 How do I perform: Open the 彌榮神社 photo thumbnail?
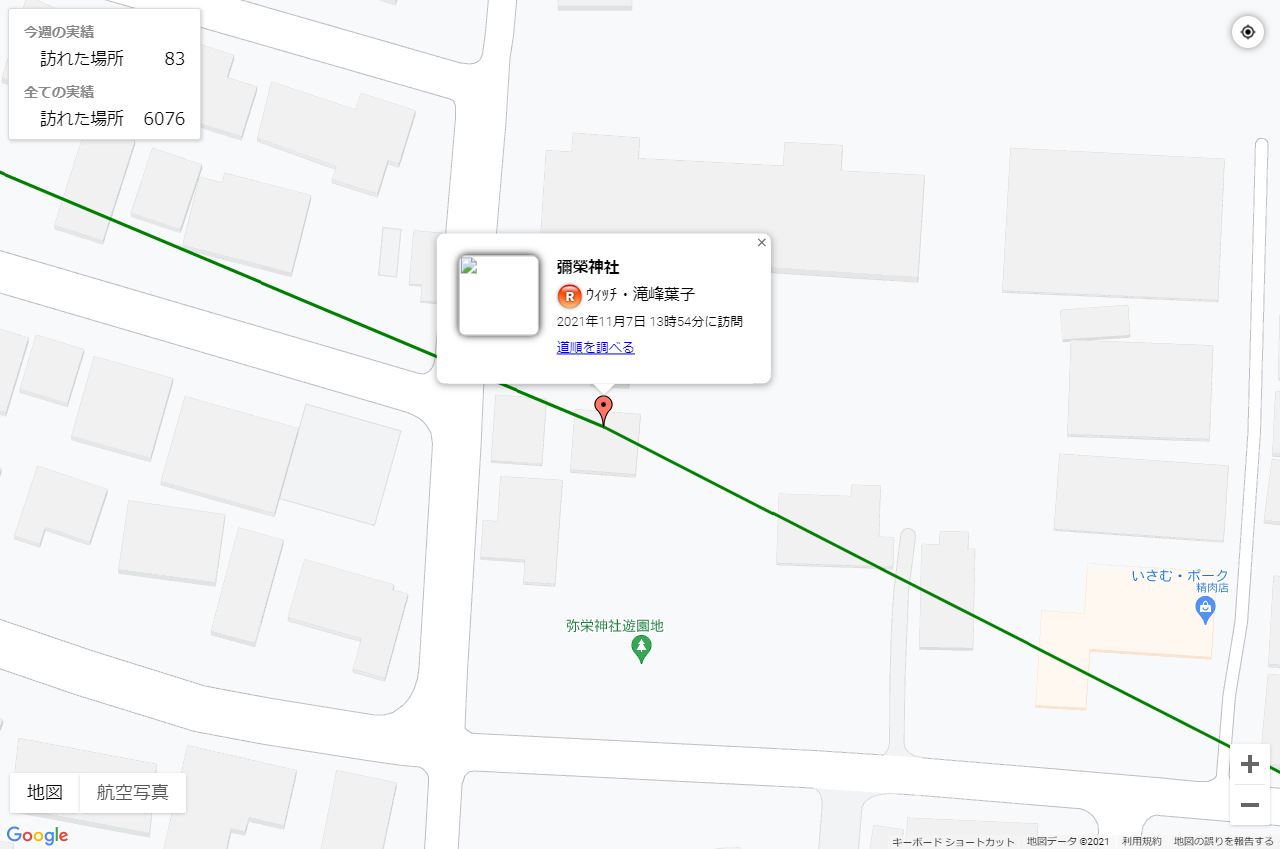click(x=498, y=295)
